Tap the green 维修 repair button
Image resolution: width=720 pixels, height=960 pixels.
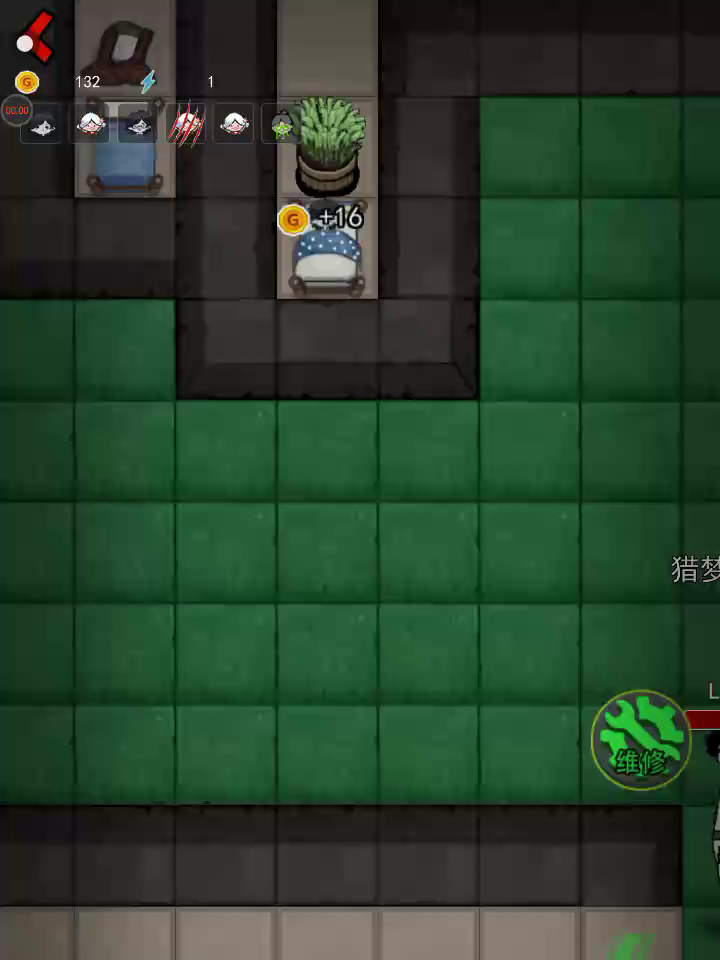[641, 740]
